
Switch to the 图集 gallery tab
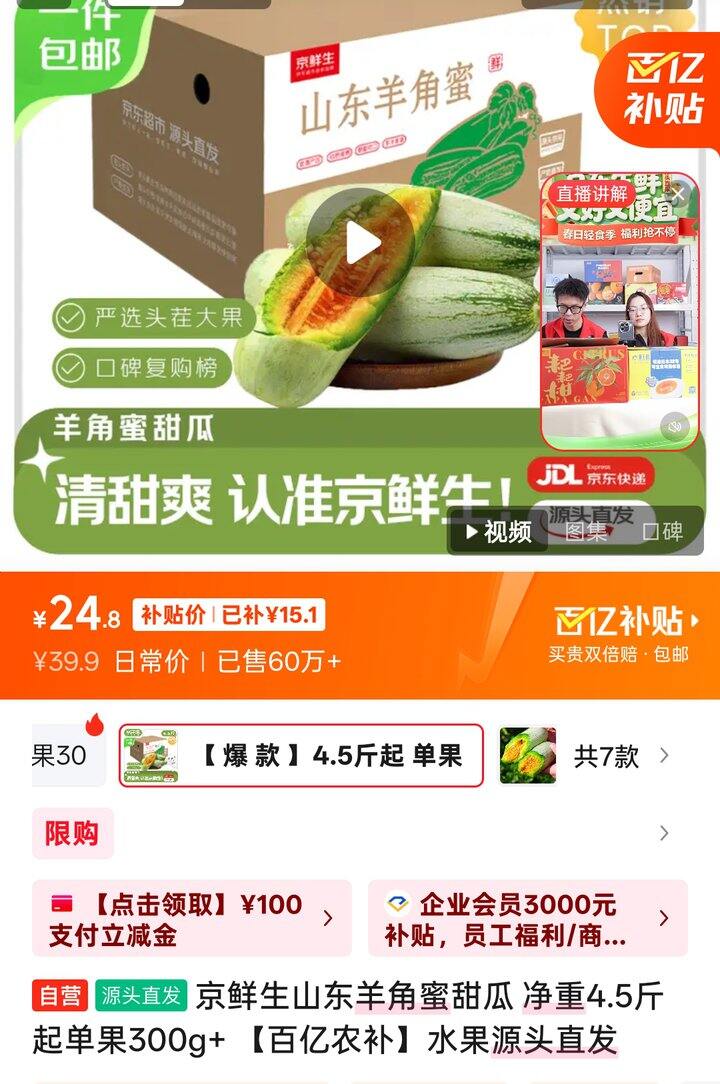click(586, 532)
